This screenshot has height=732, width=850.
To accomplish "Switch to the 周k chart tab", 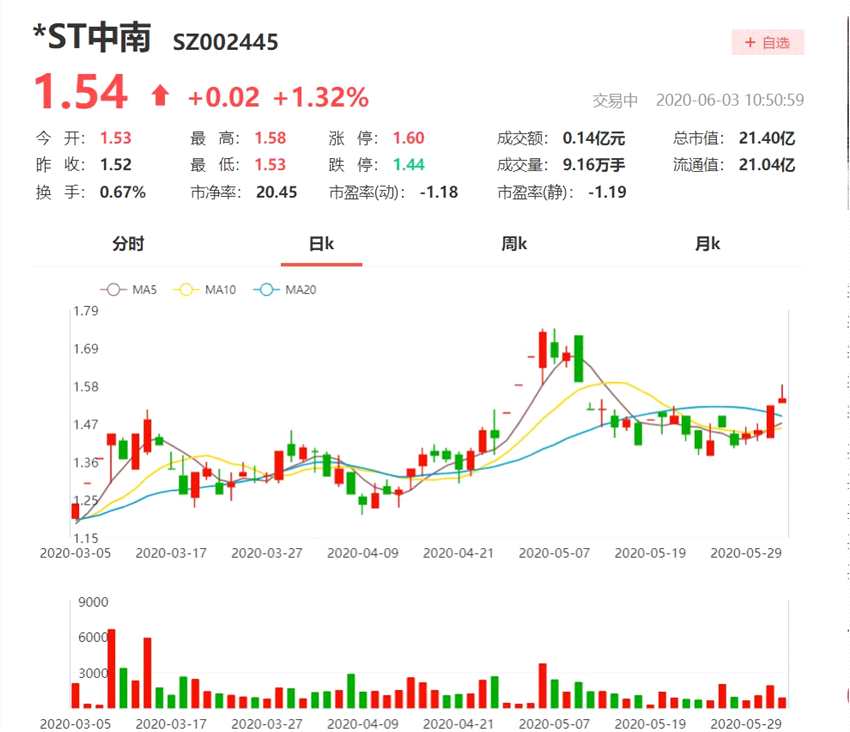I will [514, 244].
